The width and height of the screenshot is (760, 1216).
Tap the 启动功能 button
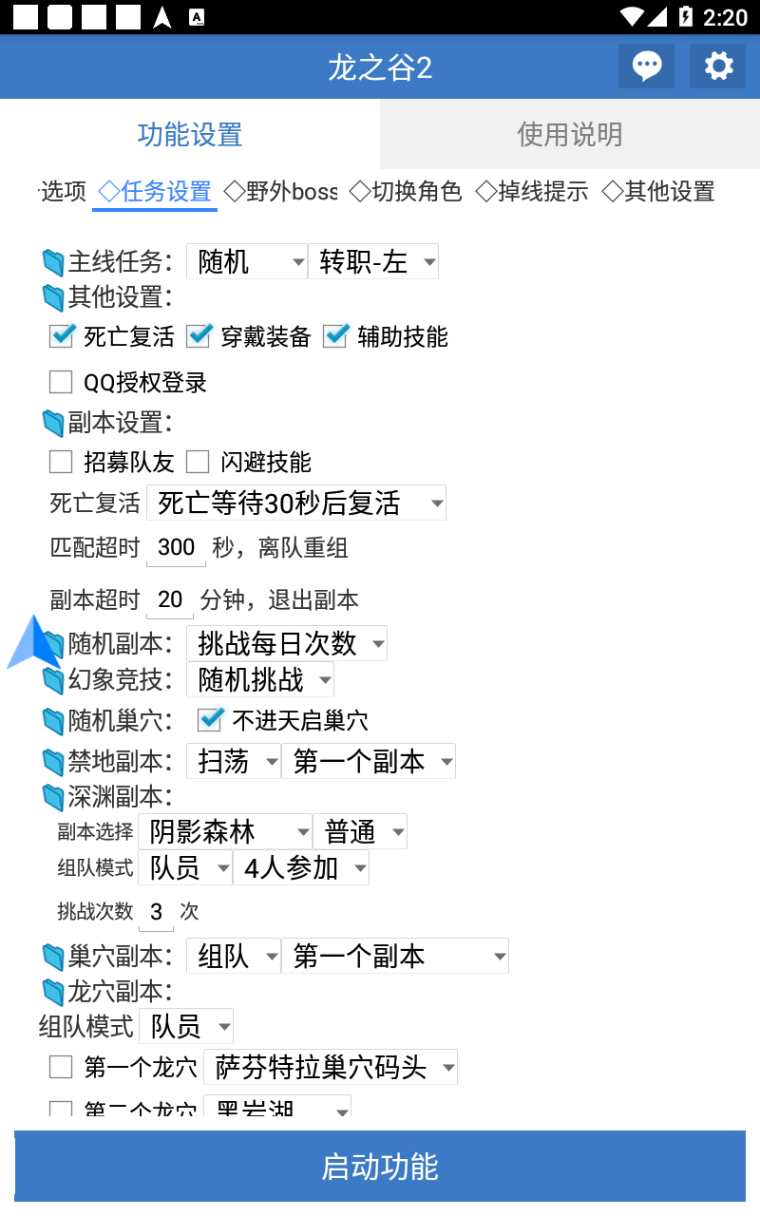(x=380, y=1166)
